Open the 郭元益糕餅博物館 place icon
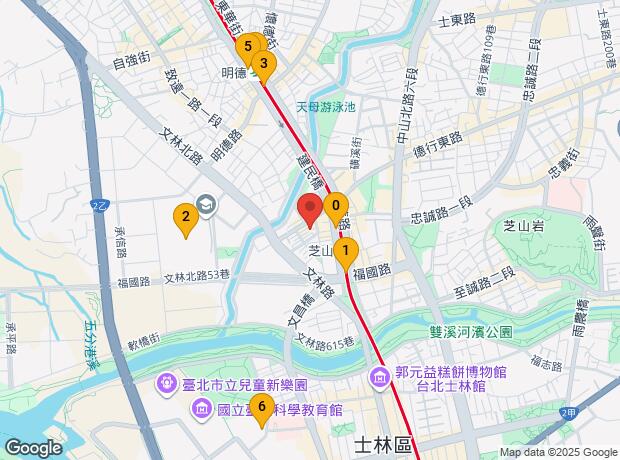This screenshot has height=460, width=620. pos(380,378)
